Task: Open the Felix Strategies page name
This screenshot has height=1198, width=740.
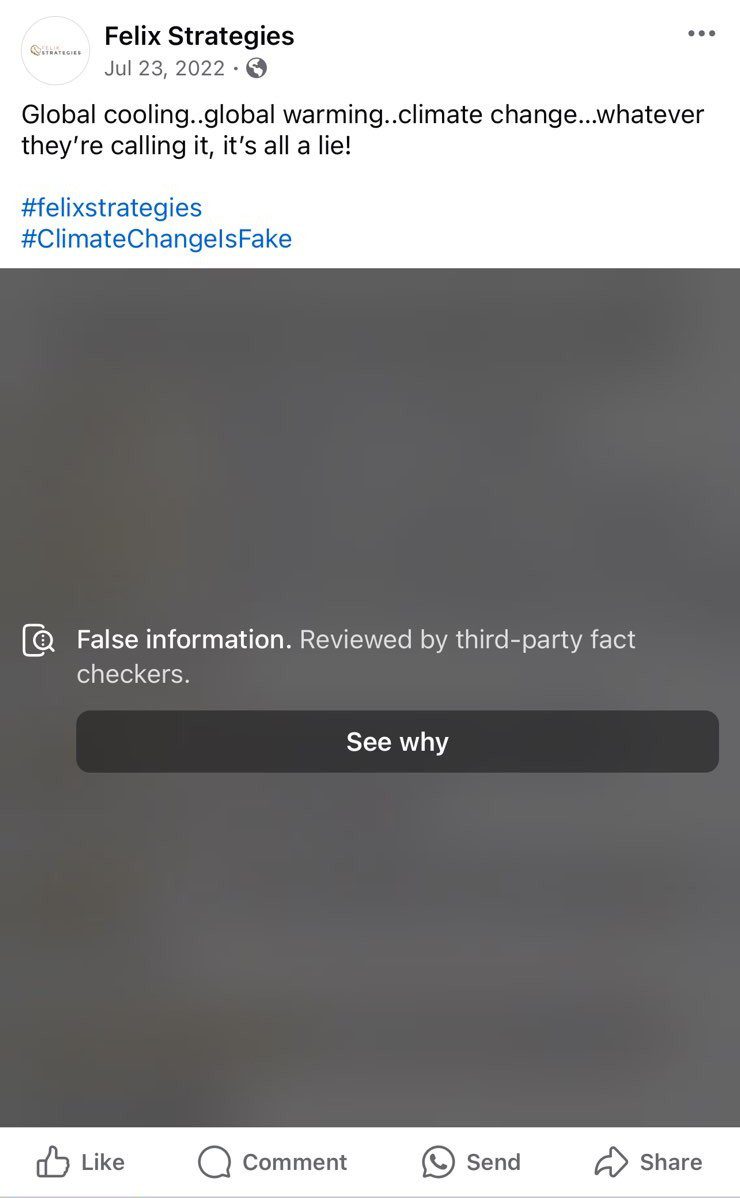Action: 199,36
